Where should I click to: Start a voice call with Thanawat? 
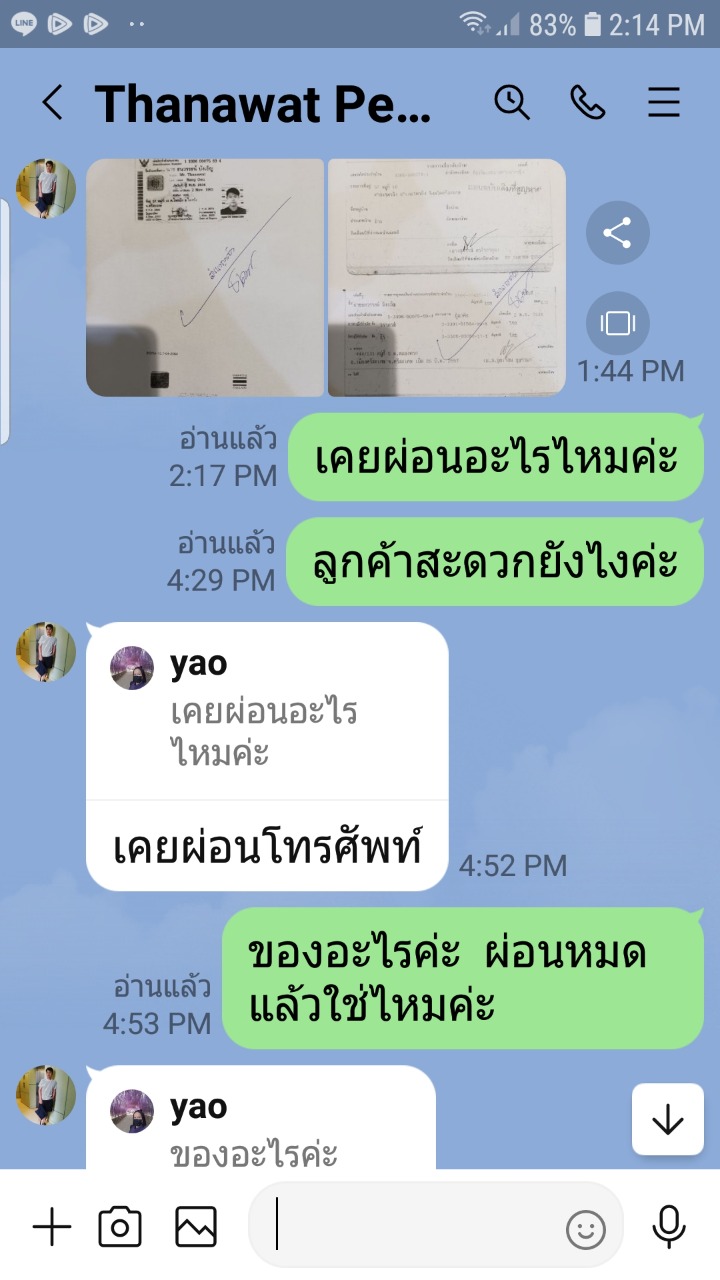click(x=588, y=102)
